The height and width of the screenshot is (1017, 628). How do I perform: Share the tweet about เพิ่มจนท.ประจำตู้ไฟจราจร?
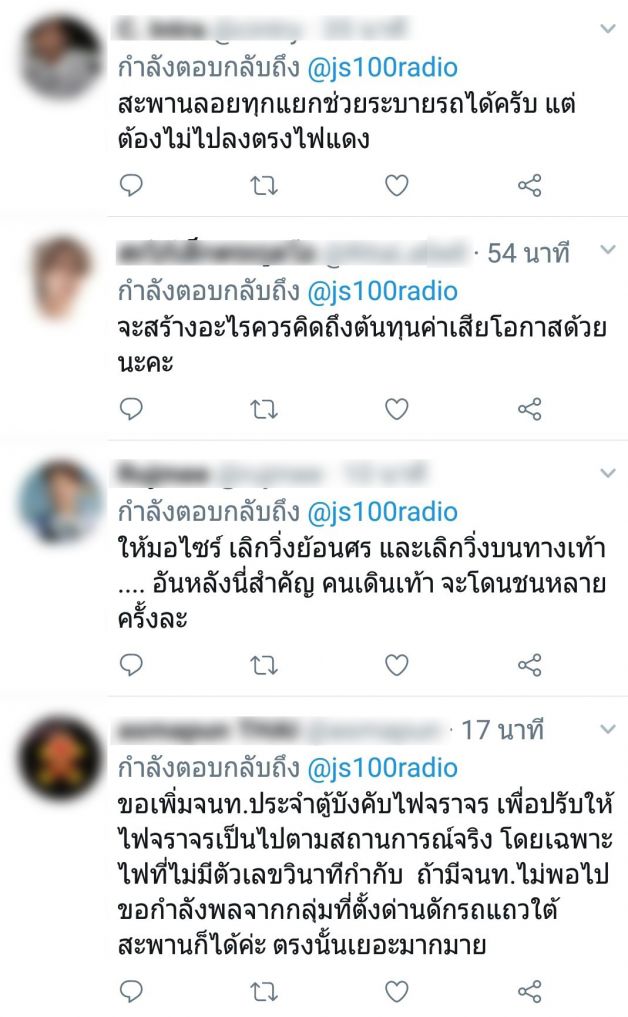click(x=530, y=991)
